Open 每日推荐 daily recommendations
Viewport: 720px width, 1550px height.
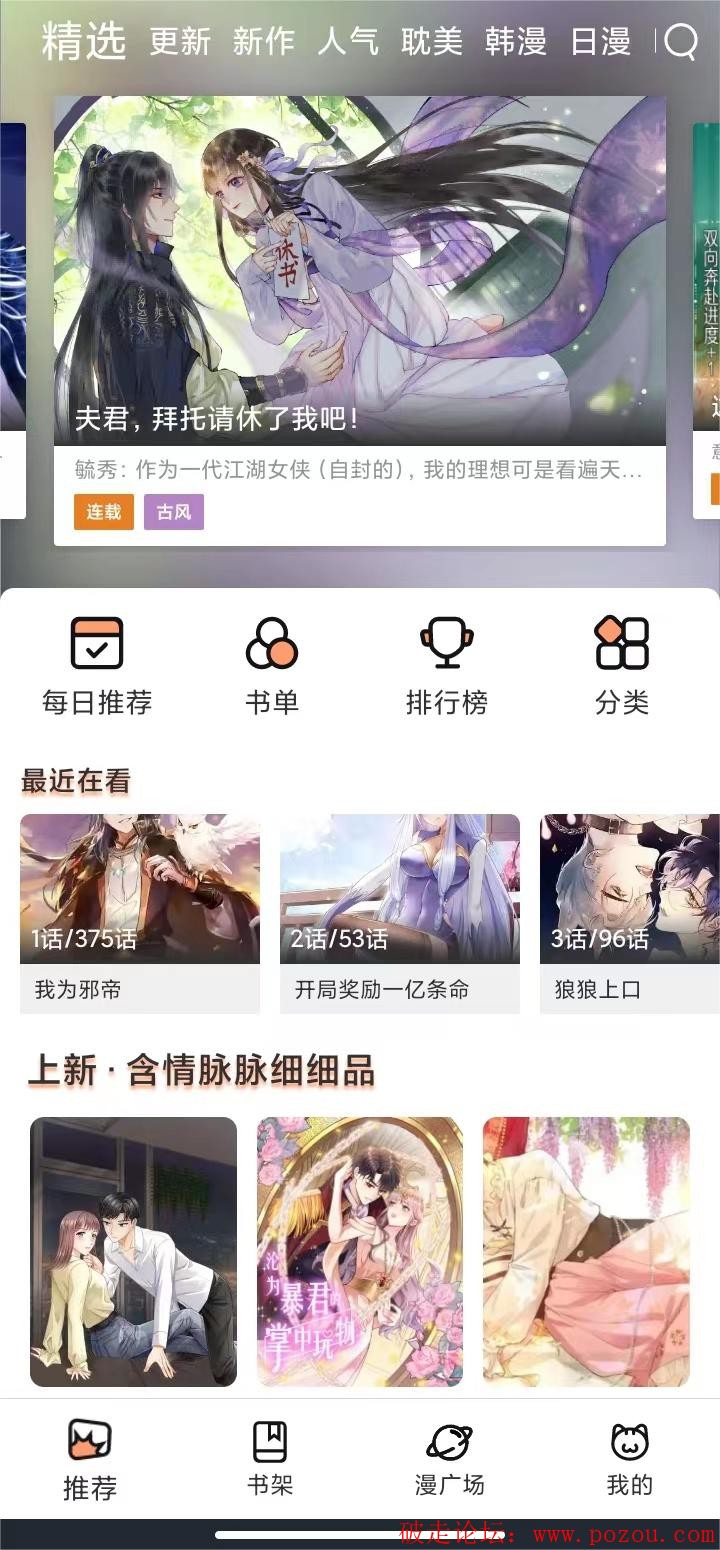[97, 665]
